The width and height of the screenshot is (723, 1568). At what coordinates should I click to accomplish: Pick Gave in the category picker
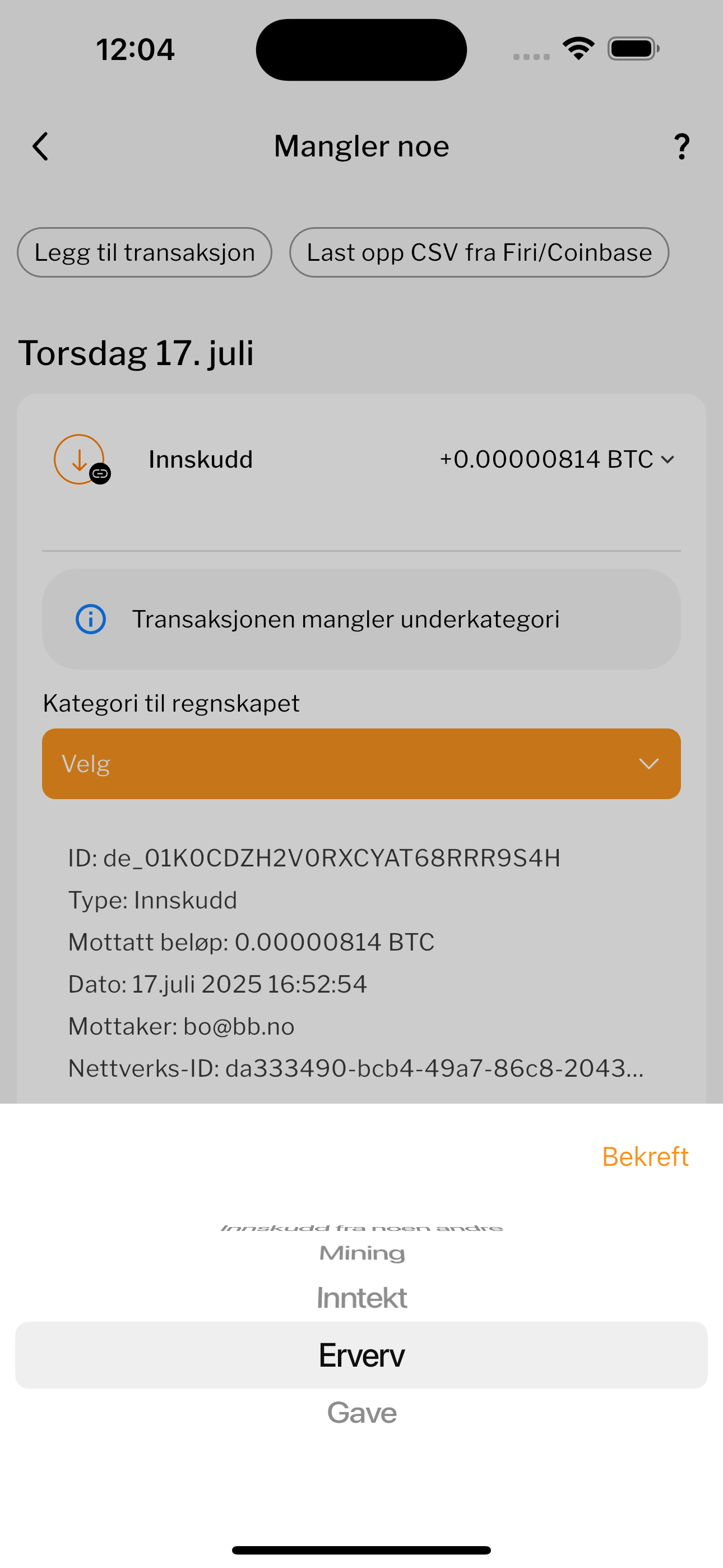tap(361, 1413)
